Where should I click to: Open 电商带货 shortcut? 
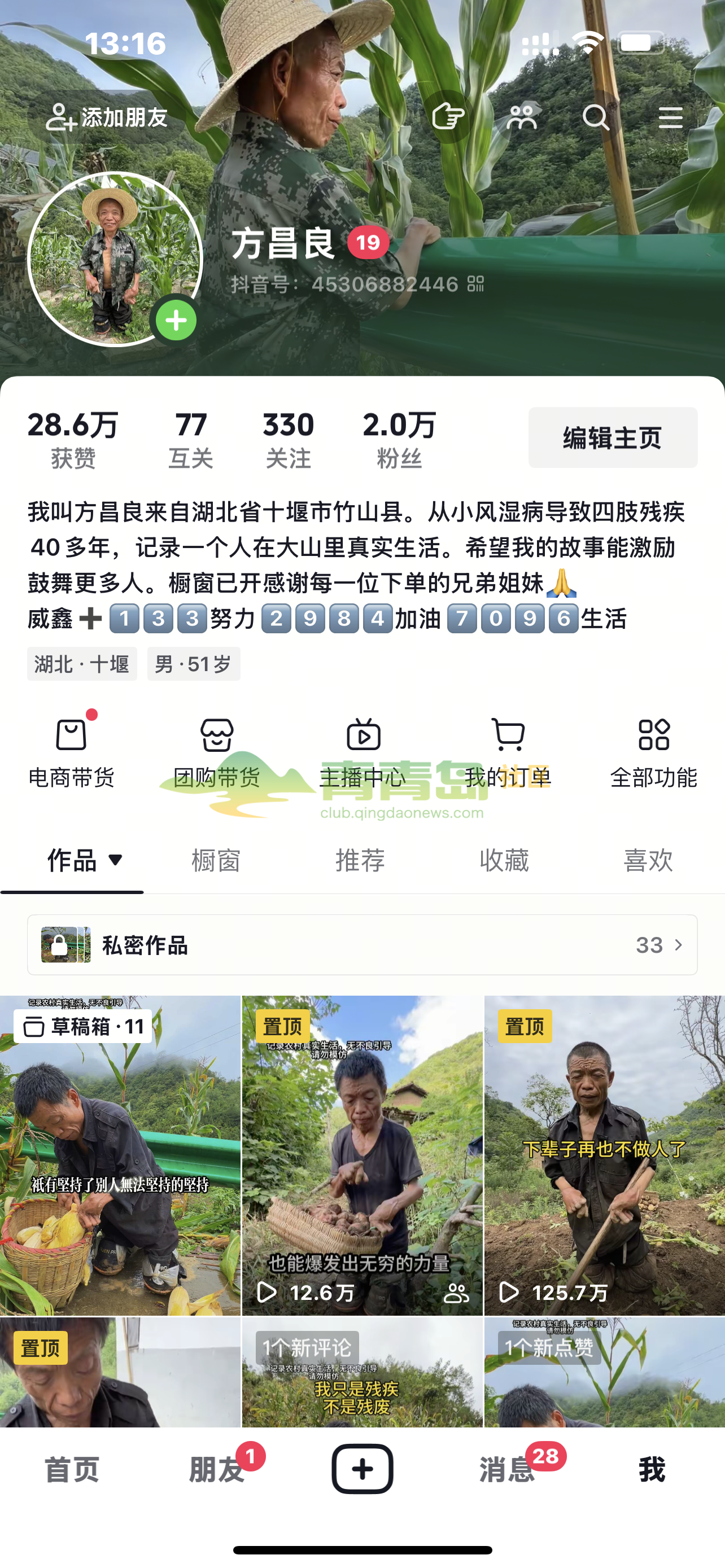click(72, 752)
